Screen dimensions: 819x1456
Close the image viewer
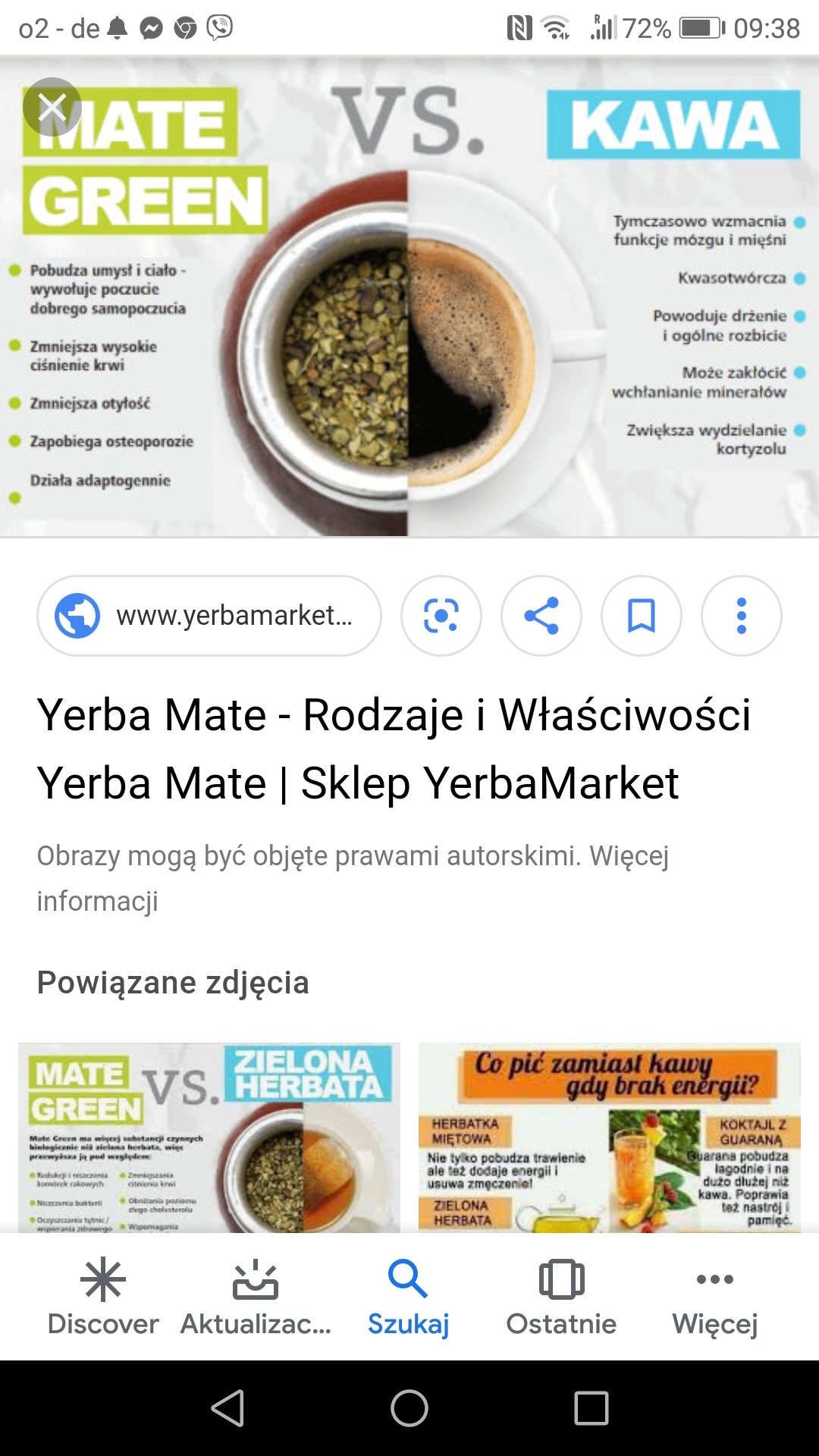[x=52, y=107]
